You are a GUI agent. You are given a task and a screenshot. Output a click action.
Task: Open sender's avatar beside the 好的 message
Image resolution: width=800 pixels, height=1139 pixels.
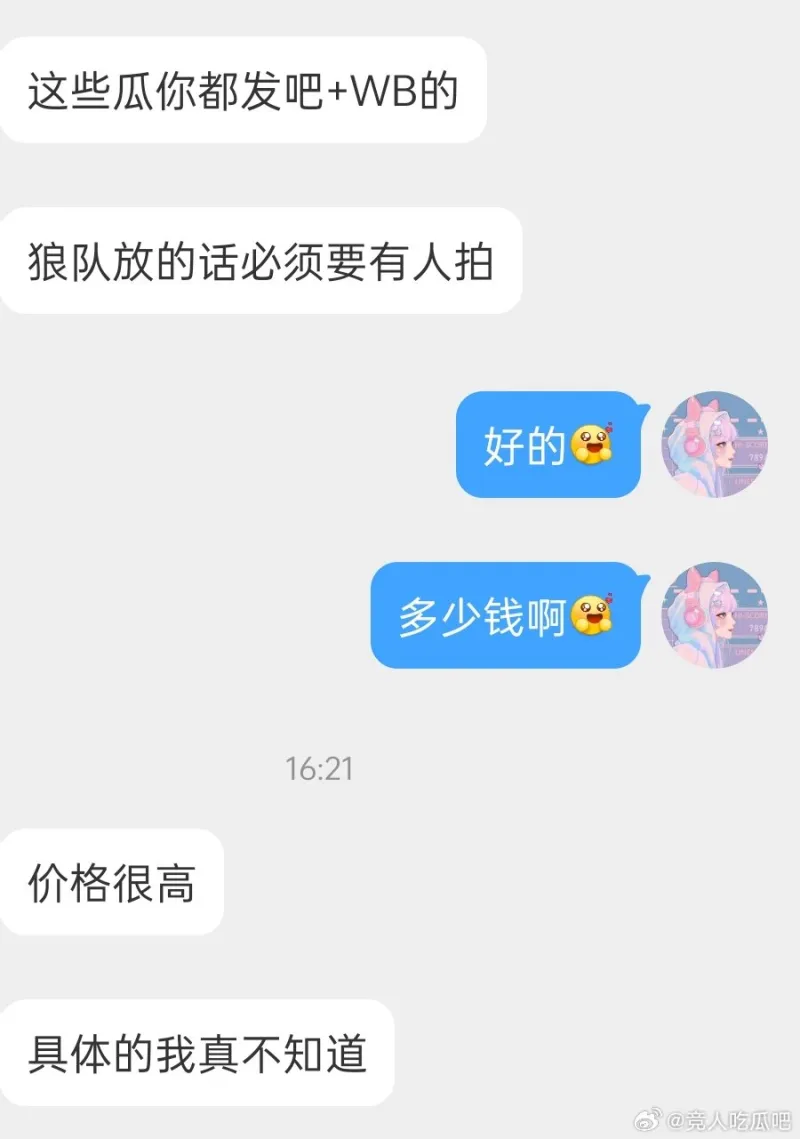coord(715,444)
